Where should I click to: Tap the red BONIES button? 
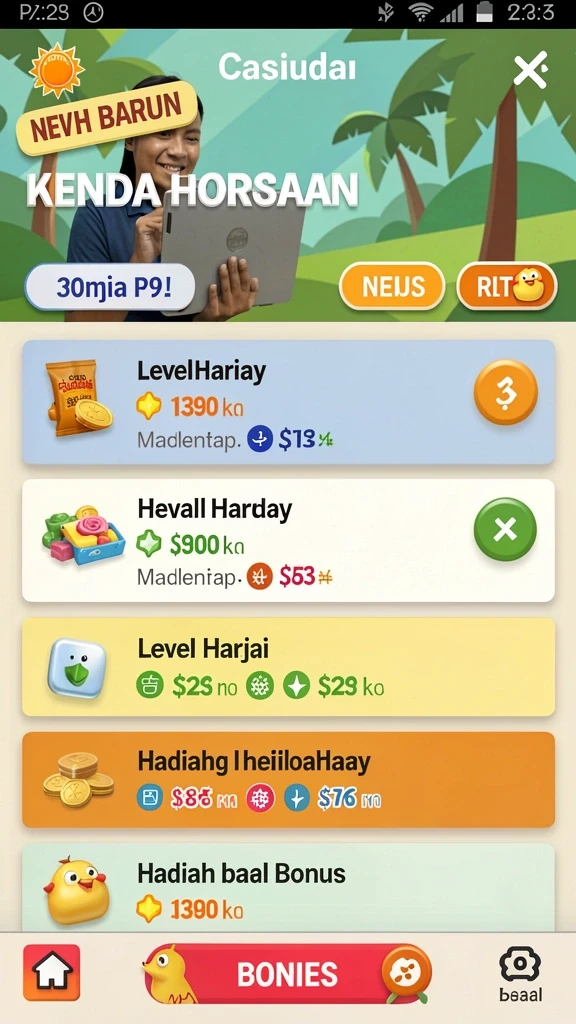pos(287,974)
